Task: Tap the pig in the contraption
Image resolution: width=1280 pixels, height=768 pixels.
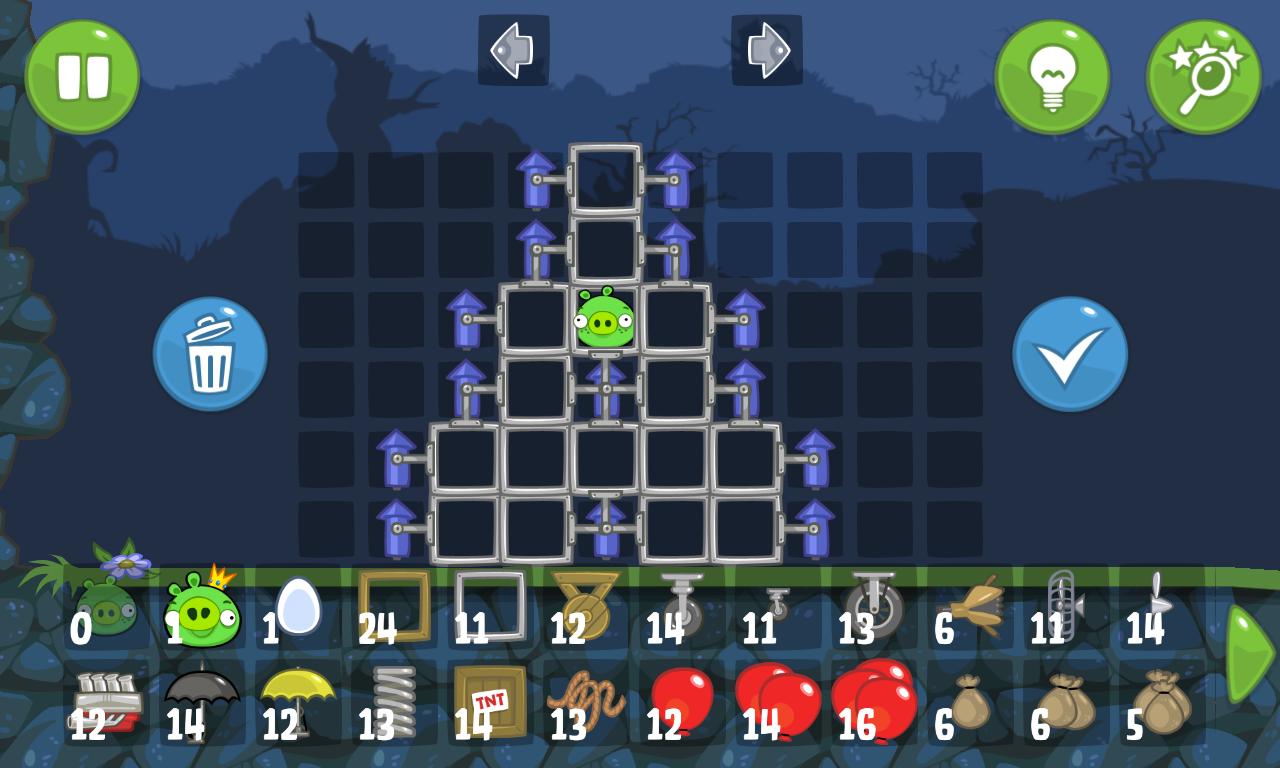Action: click(605, 320)
